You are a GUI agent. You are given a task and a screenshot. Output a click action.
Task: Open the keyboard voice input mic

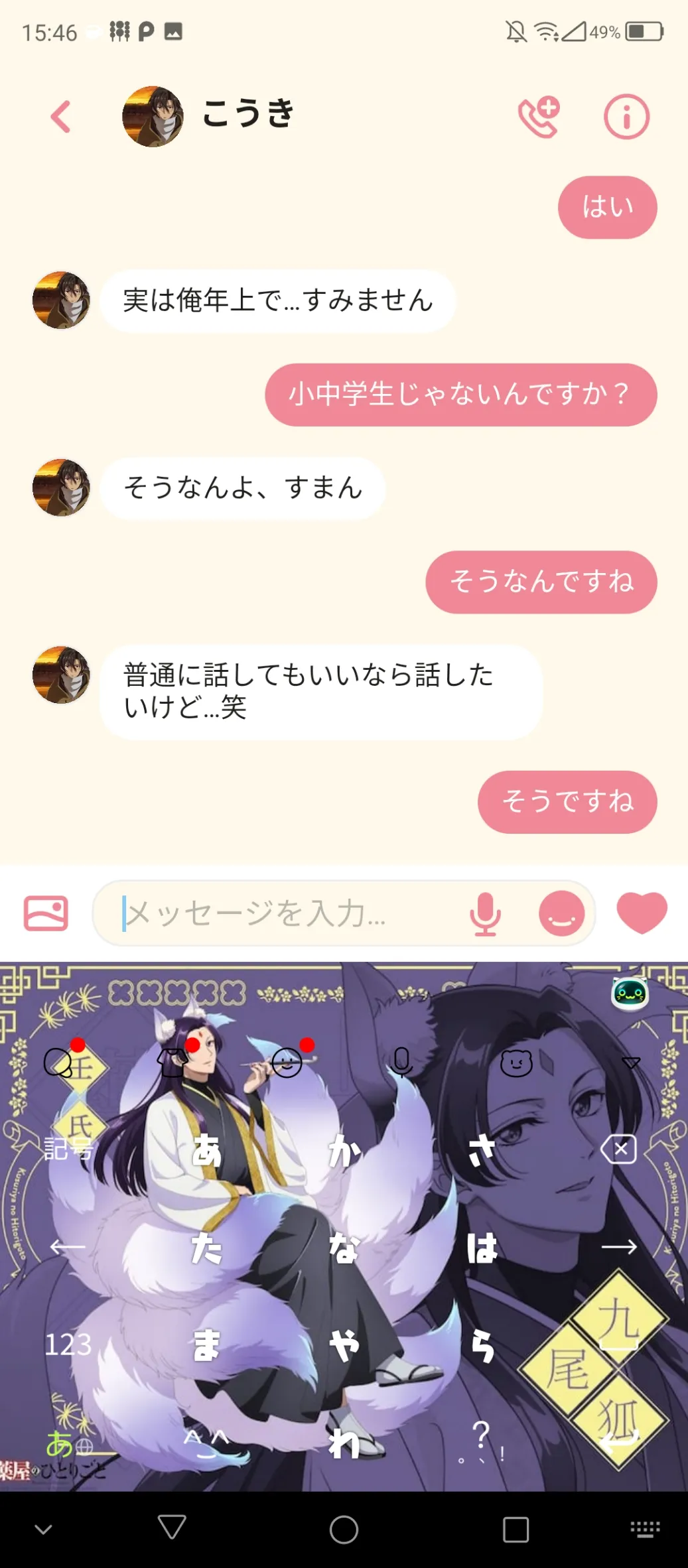tap(401, 1062)
